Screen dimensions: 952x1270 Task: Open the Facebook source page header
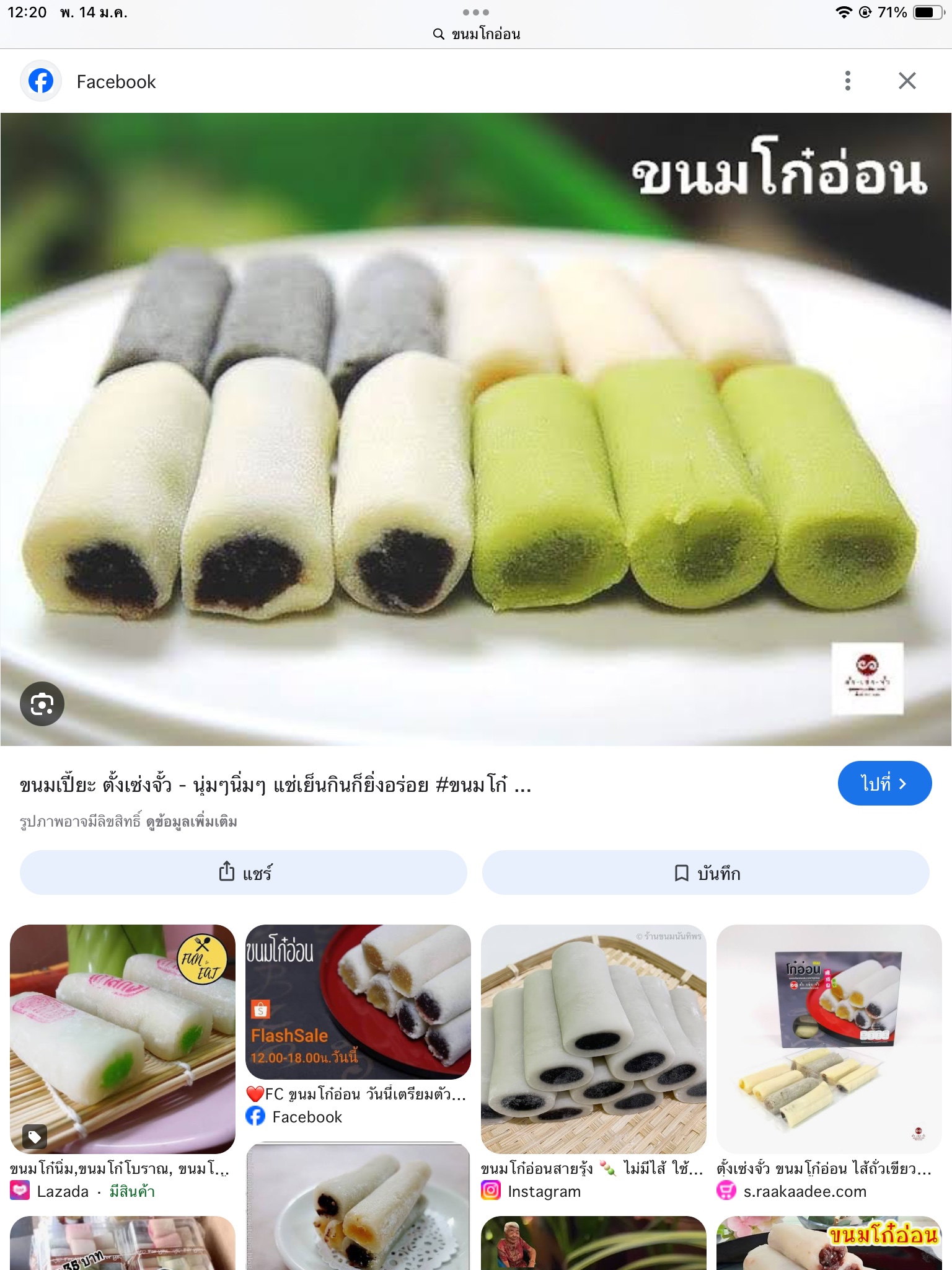tap(116, 82)
